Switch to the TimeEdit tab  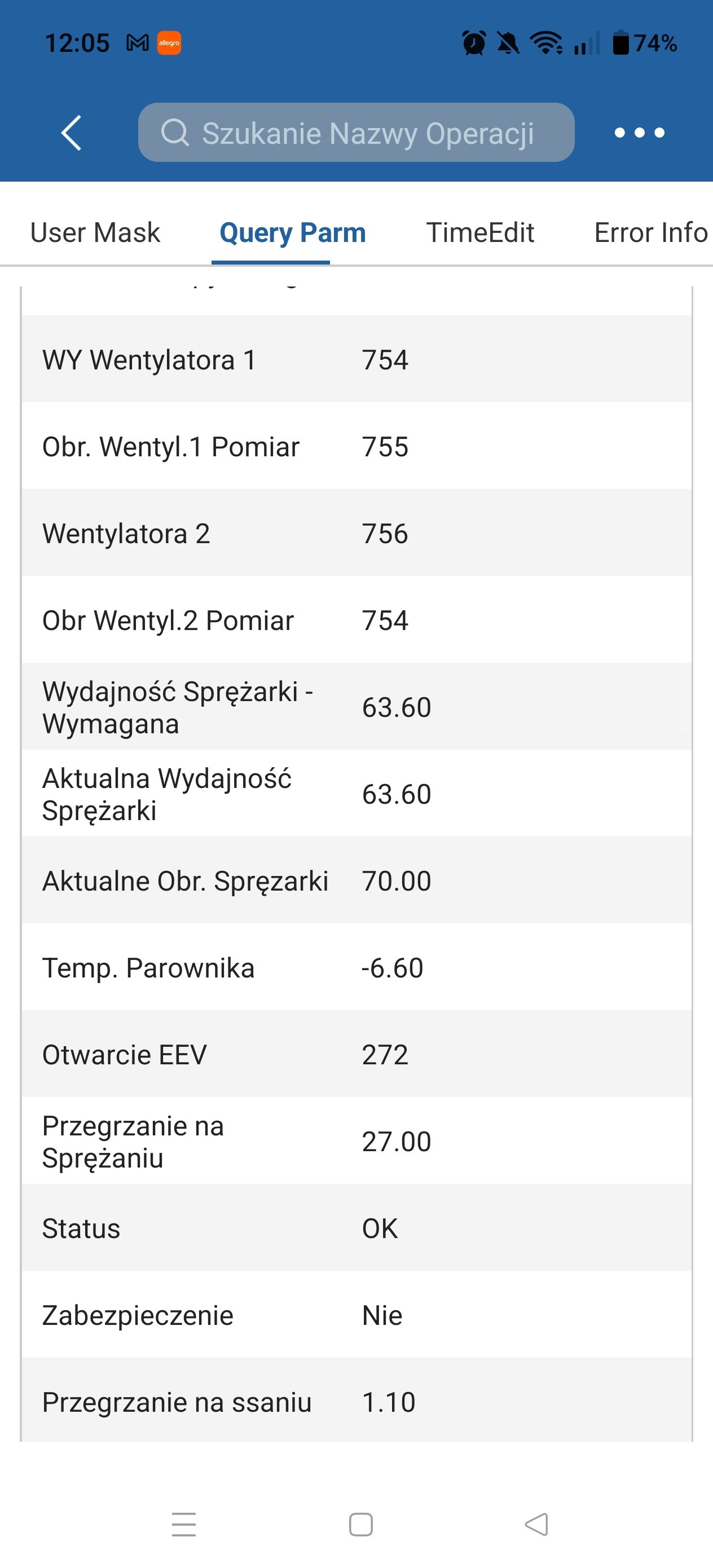pyautogui.click(x=480, y=232)
